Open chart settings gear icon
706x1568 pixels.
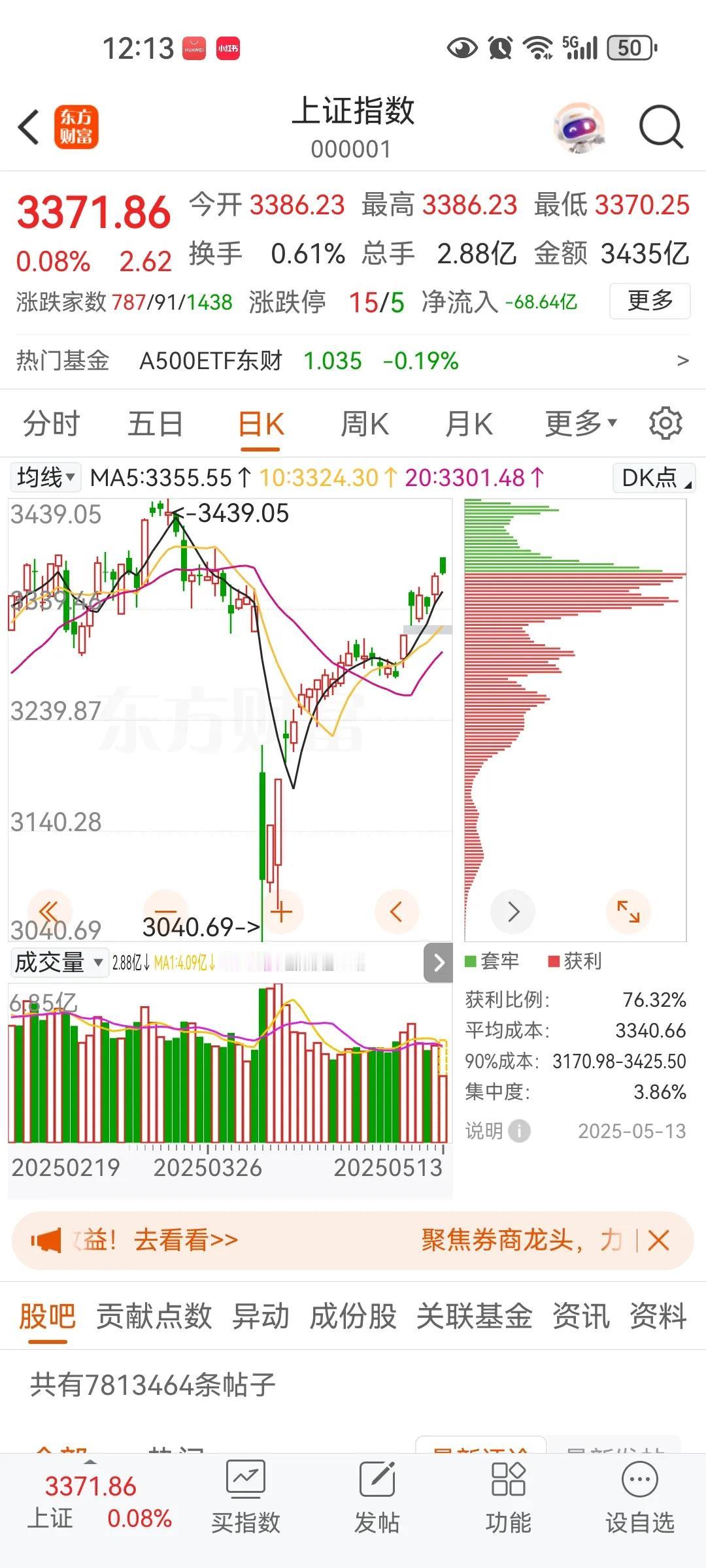[665, 424]
